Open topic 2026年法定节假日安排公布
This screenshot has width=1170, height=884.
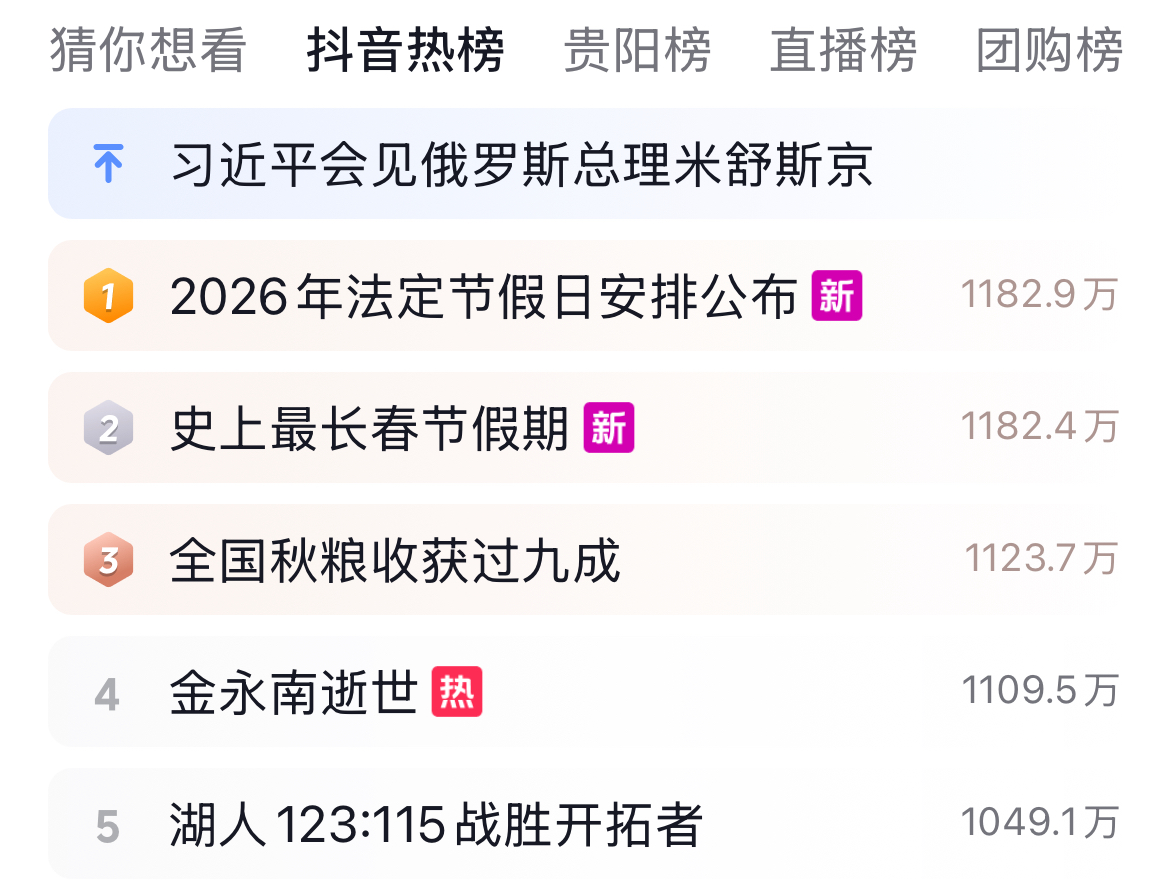coord(483,296)
